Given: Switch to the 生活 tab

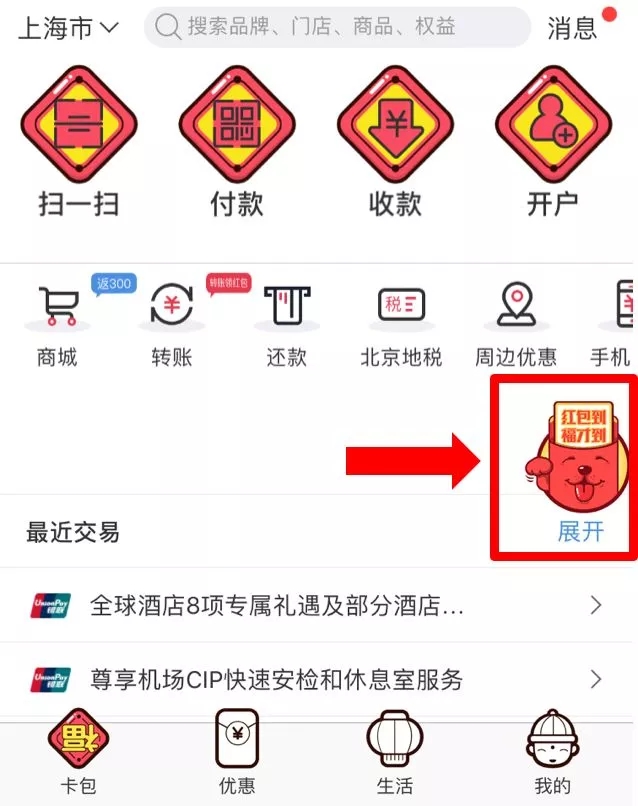Looking at the screenshot, I should [x=395, y=755].
